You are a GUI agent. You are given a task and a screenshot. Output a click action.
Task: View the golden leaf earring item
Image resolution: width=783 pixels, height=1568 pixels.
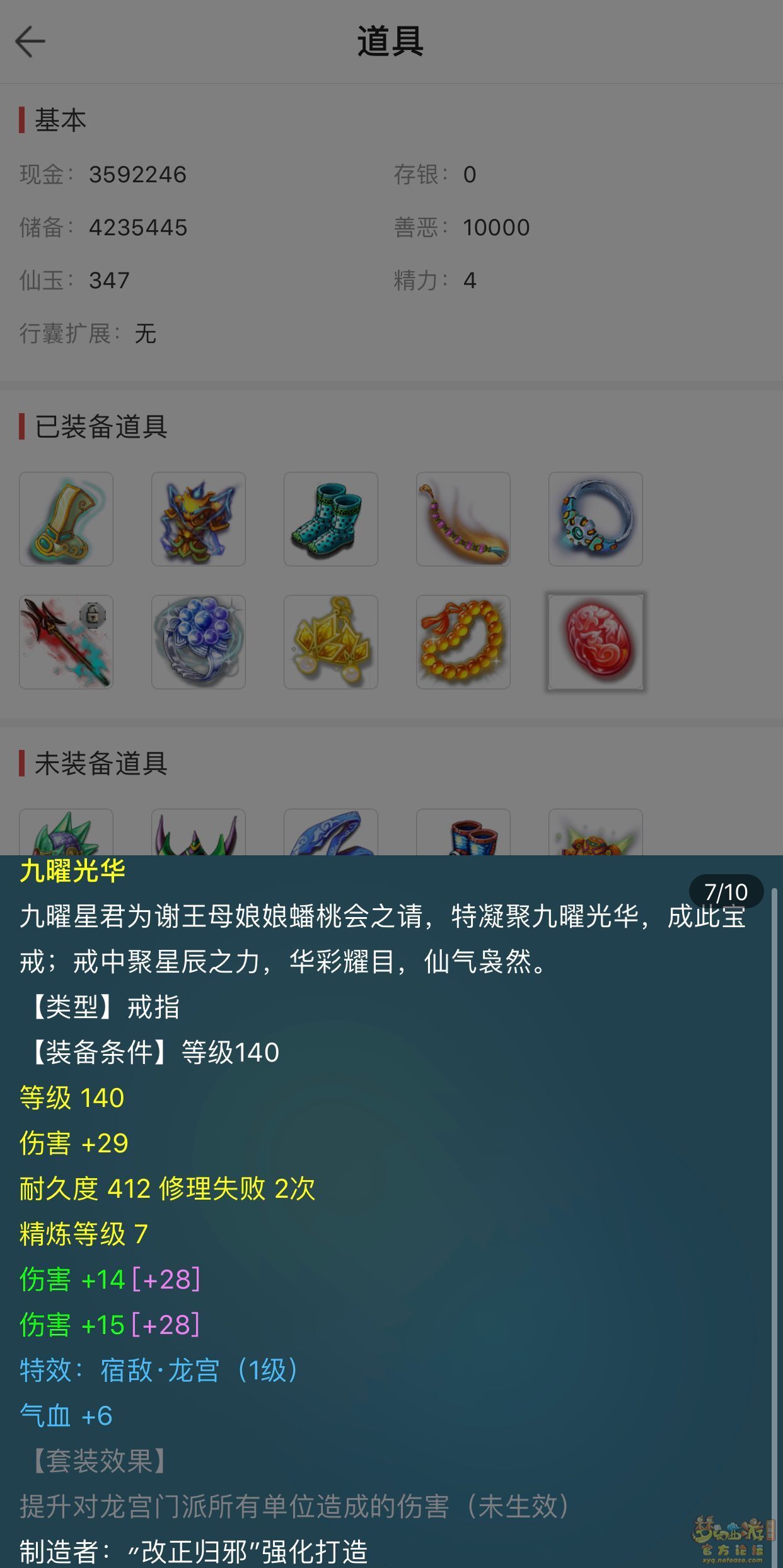(x=331, y=642)
